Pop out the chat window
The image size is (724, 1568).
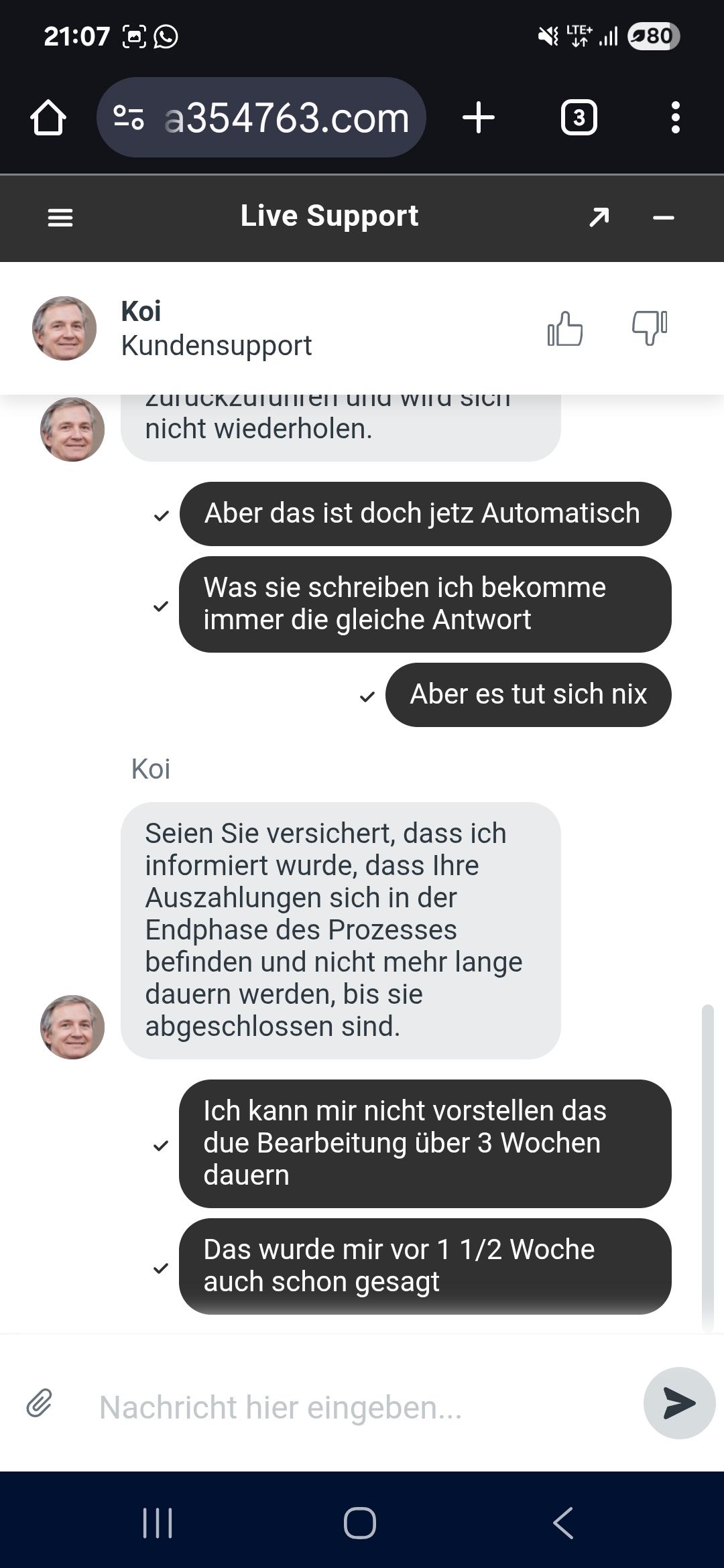599,217
